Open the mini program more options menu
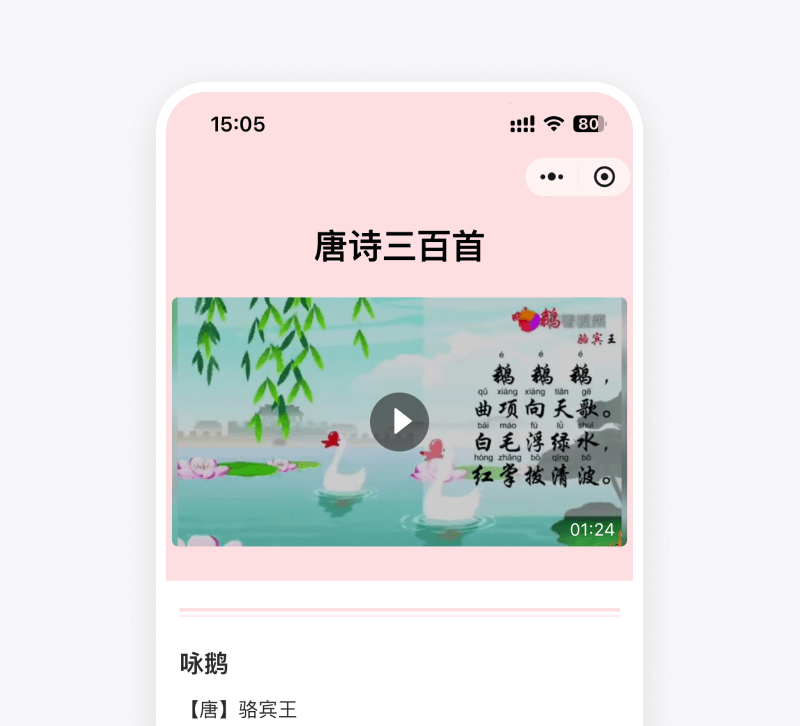The width and height of the screenshot is (800, 726). click(x=552, y=177)
